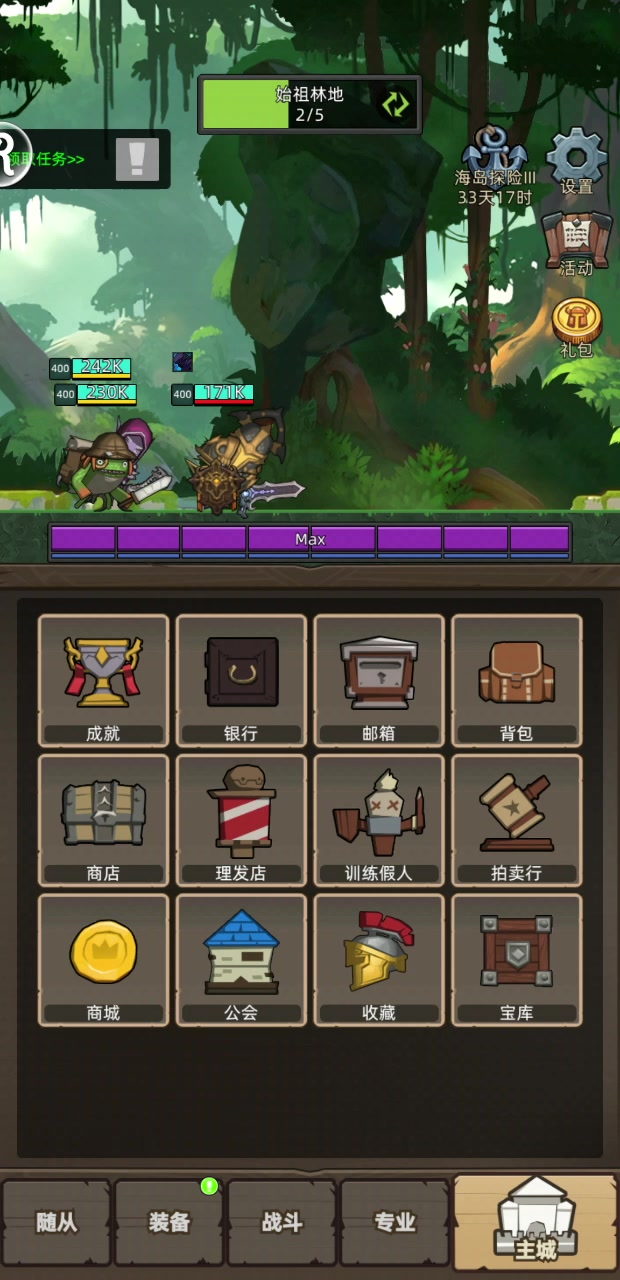Image resolution: width=620 pixels, height=1280 pixels.
Task: Open the 拍卖行 auction house
Action: (517, 820)
